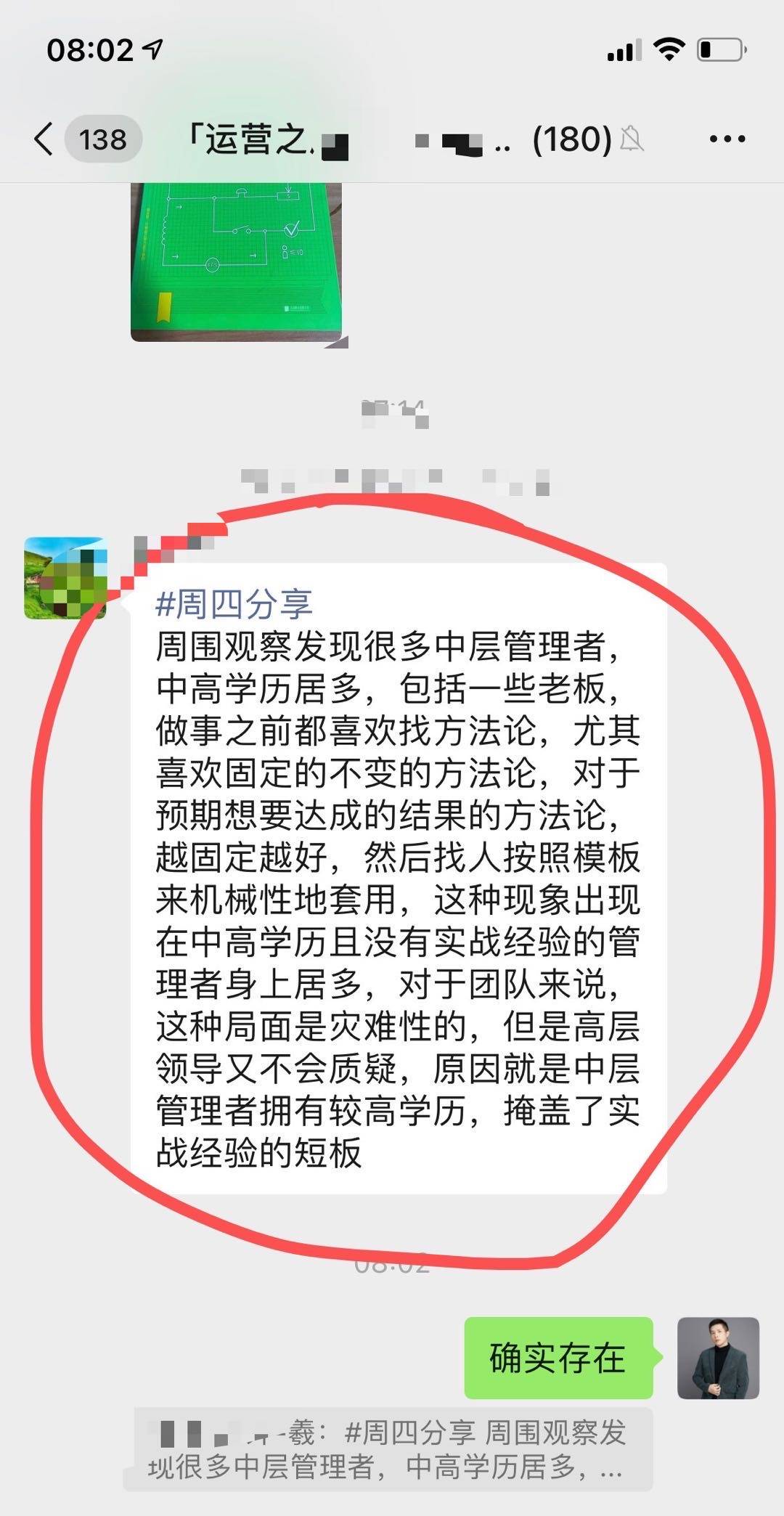View profile of the #周四分享 sender
The width and height of the screenshot is (784, 1516).
coord(65,578)
